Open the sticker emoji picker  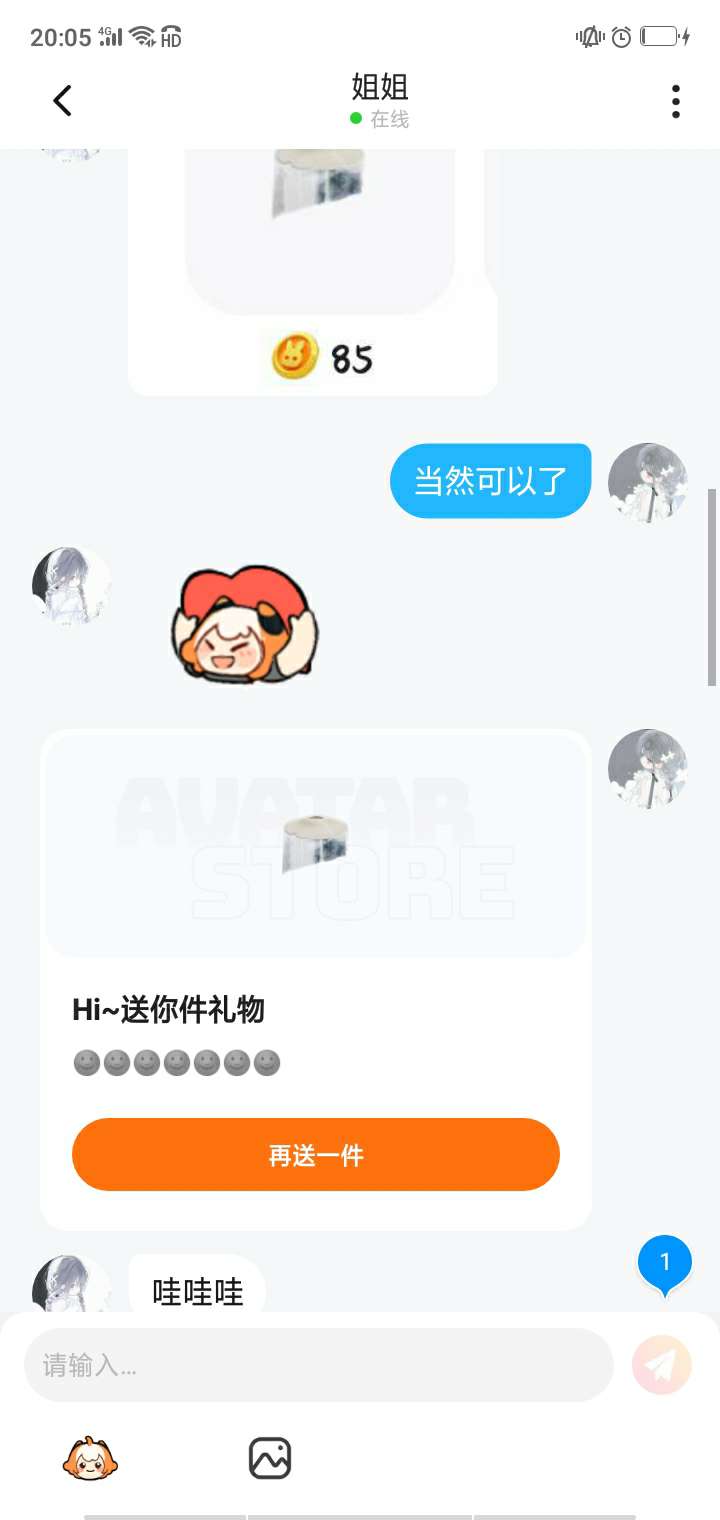point(91,1459)
